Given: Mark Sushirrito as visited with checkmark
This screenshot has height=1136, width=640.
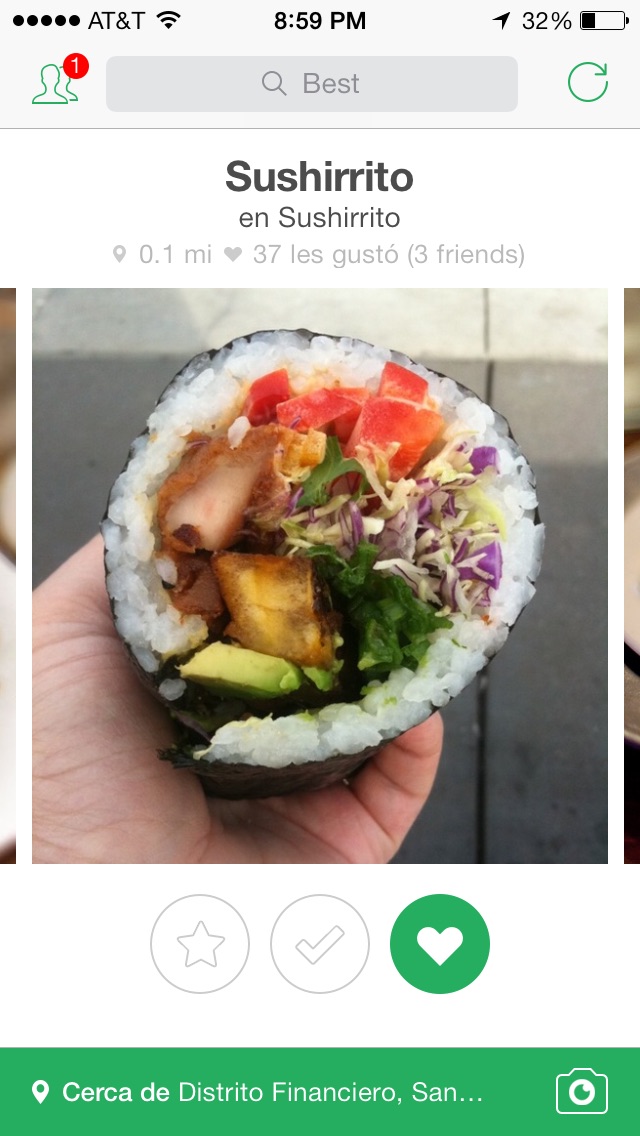Looking at the screenshot, I should click(x=320, y=944).
